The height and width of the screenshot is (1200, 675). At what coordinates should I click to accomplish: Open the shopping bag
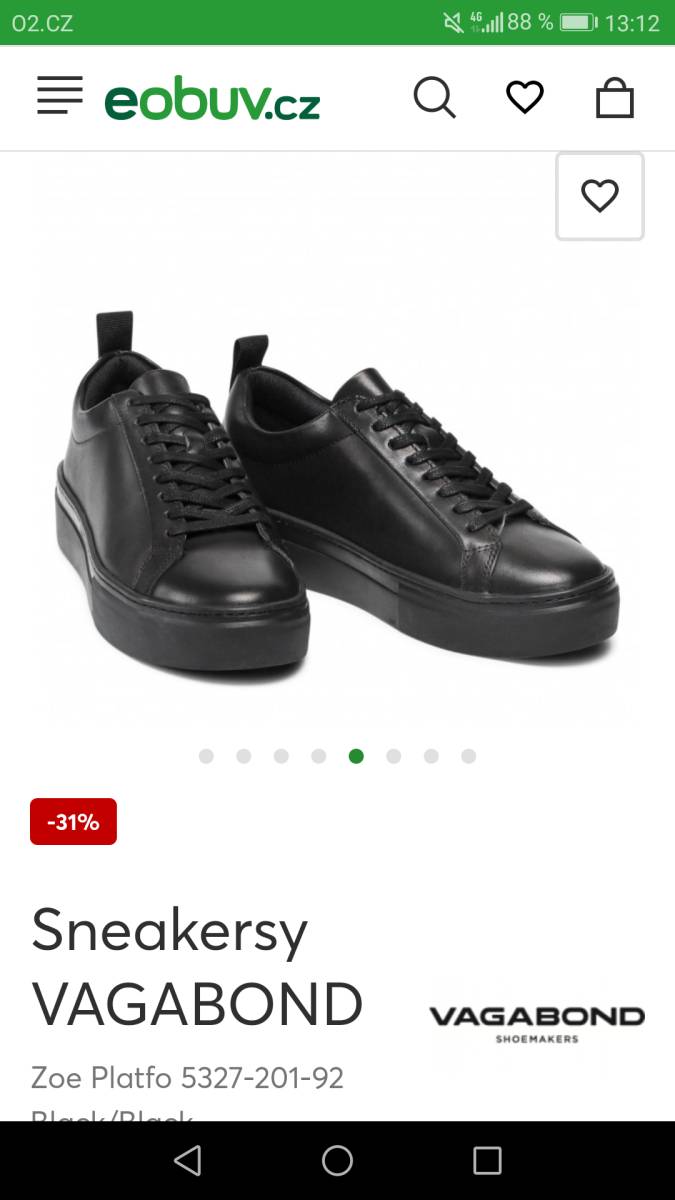pos(615,98)
